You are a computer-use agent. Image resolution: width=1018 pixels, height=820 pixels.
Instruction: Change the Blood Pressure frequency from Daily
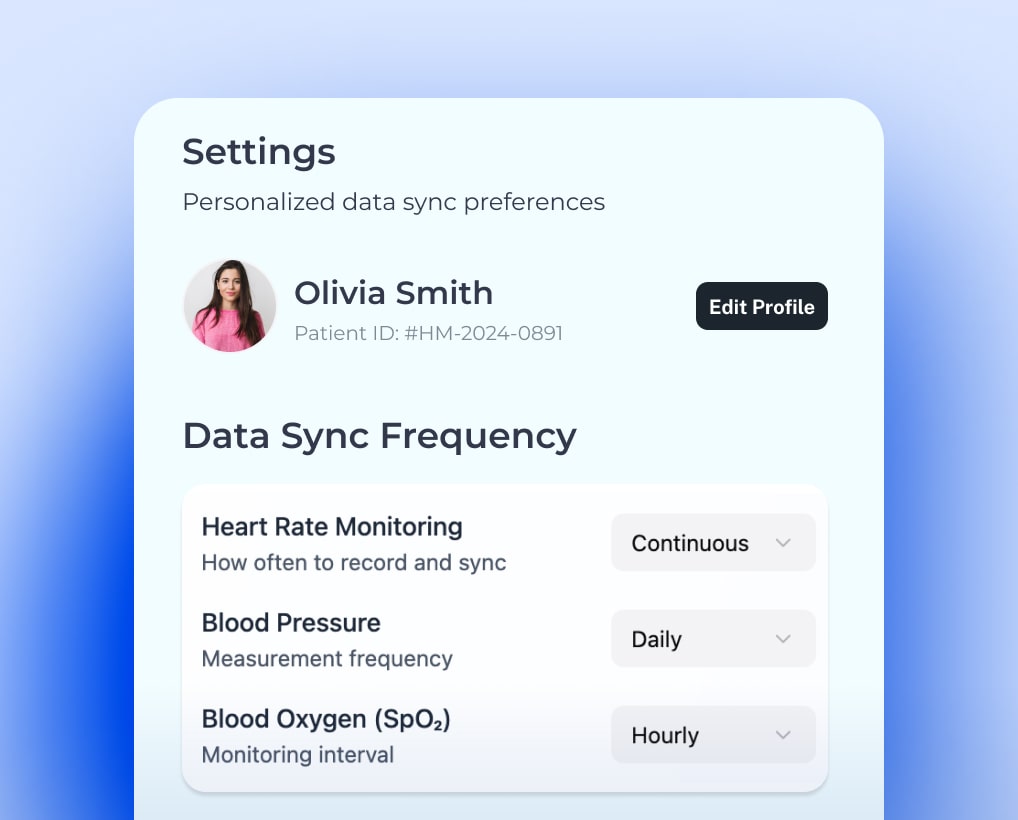tap(713, 639)
